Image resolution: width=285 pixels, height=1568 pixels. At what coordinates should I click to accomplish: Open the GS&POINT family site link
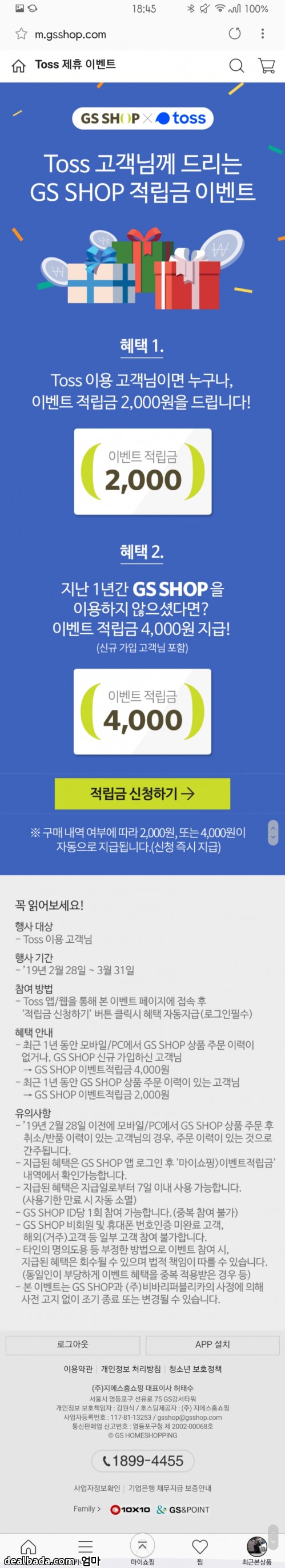(183, 1509)
